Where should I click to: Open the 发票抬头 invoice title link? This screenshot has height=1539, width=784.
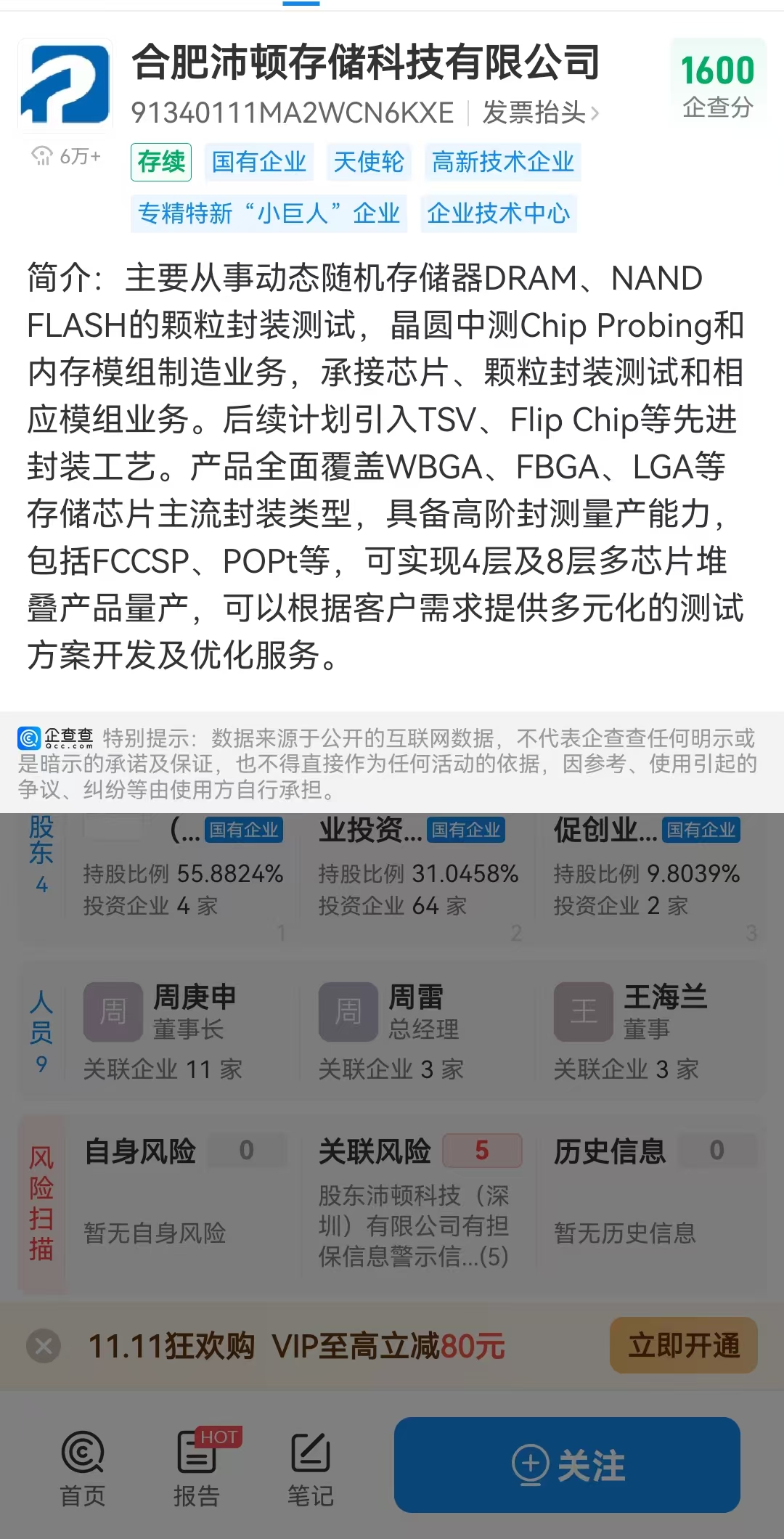point(540,113)
